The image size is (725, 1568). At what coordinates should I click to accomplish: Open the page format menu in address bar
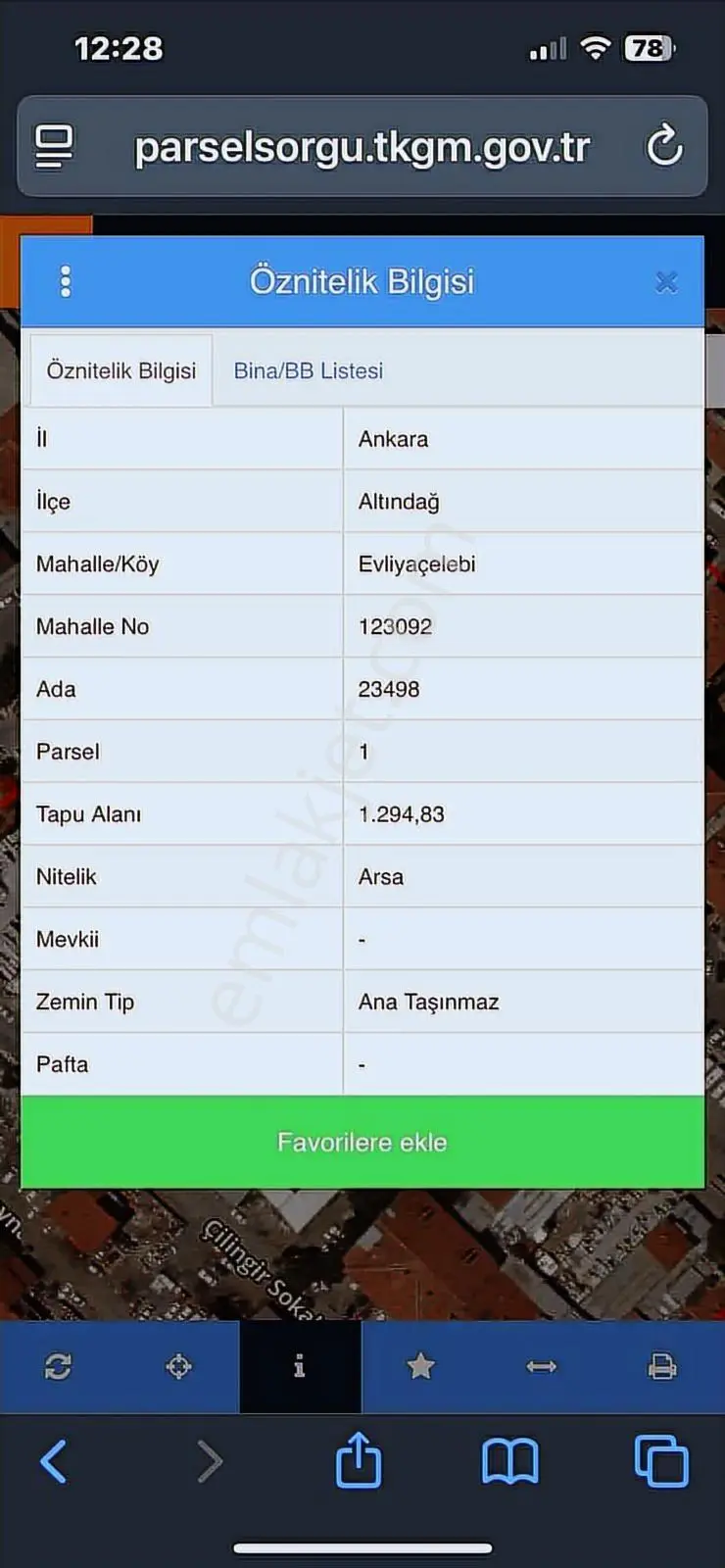pyautogui.click(x=54, y=147)
